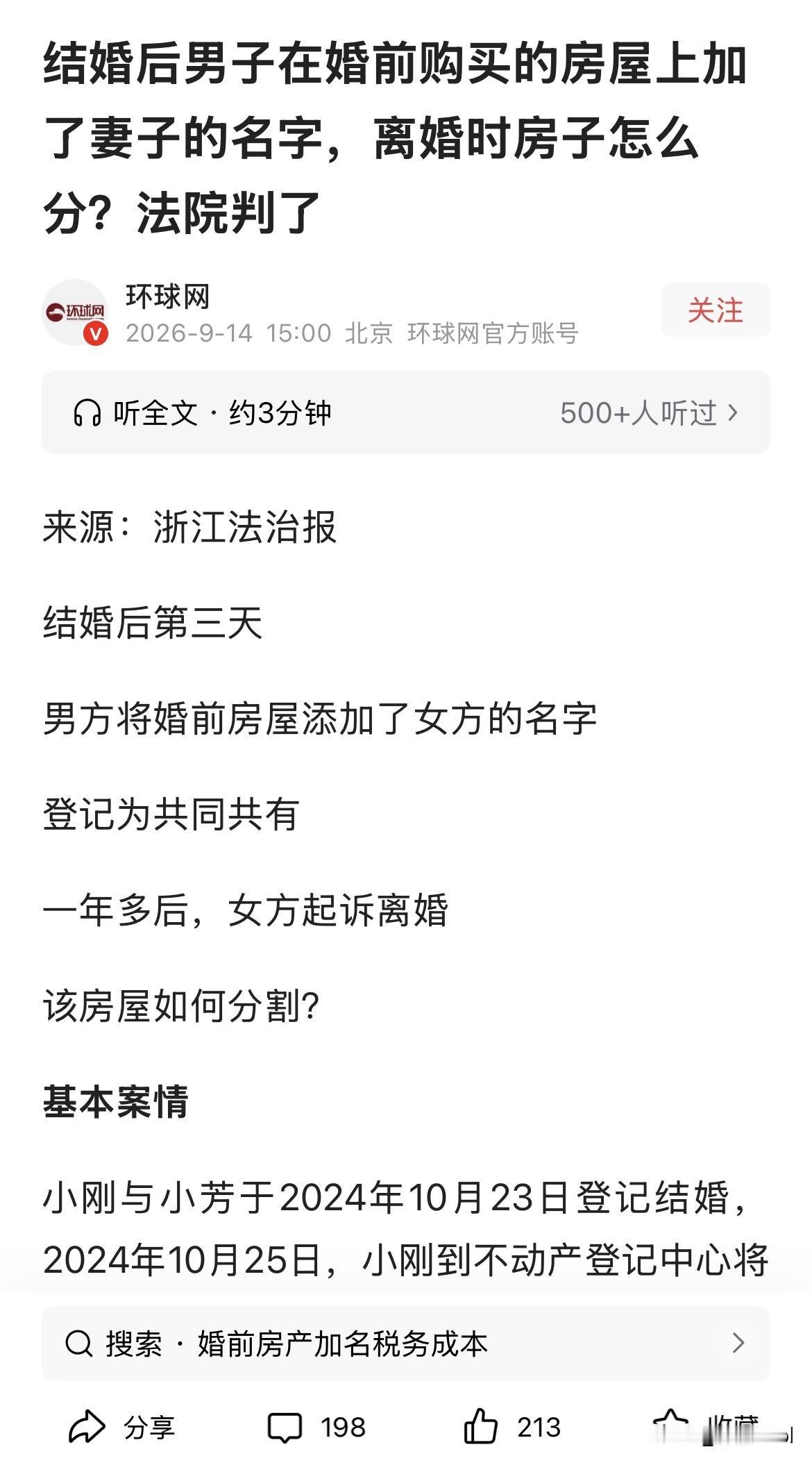The height and width of the screenshot is (1463, 812).
Task: Share this article
Action: [121, 1427]
